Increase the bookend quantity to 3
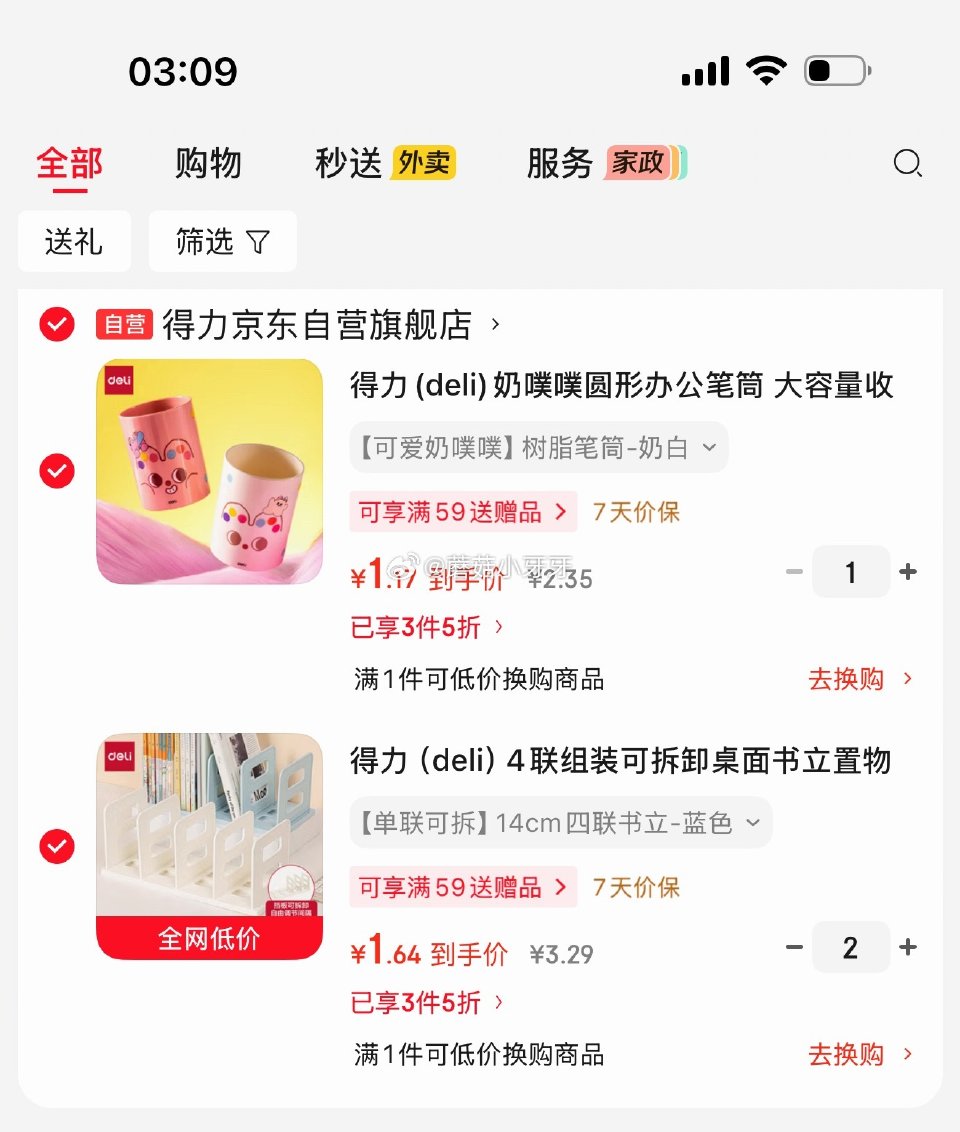960x1132 pixels. pyautogui.click(x=908, y=947)
